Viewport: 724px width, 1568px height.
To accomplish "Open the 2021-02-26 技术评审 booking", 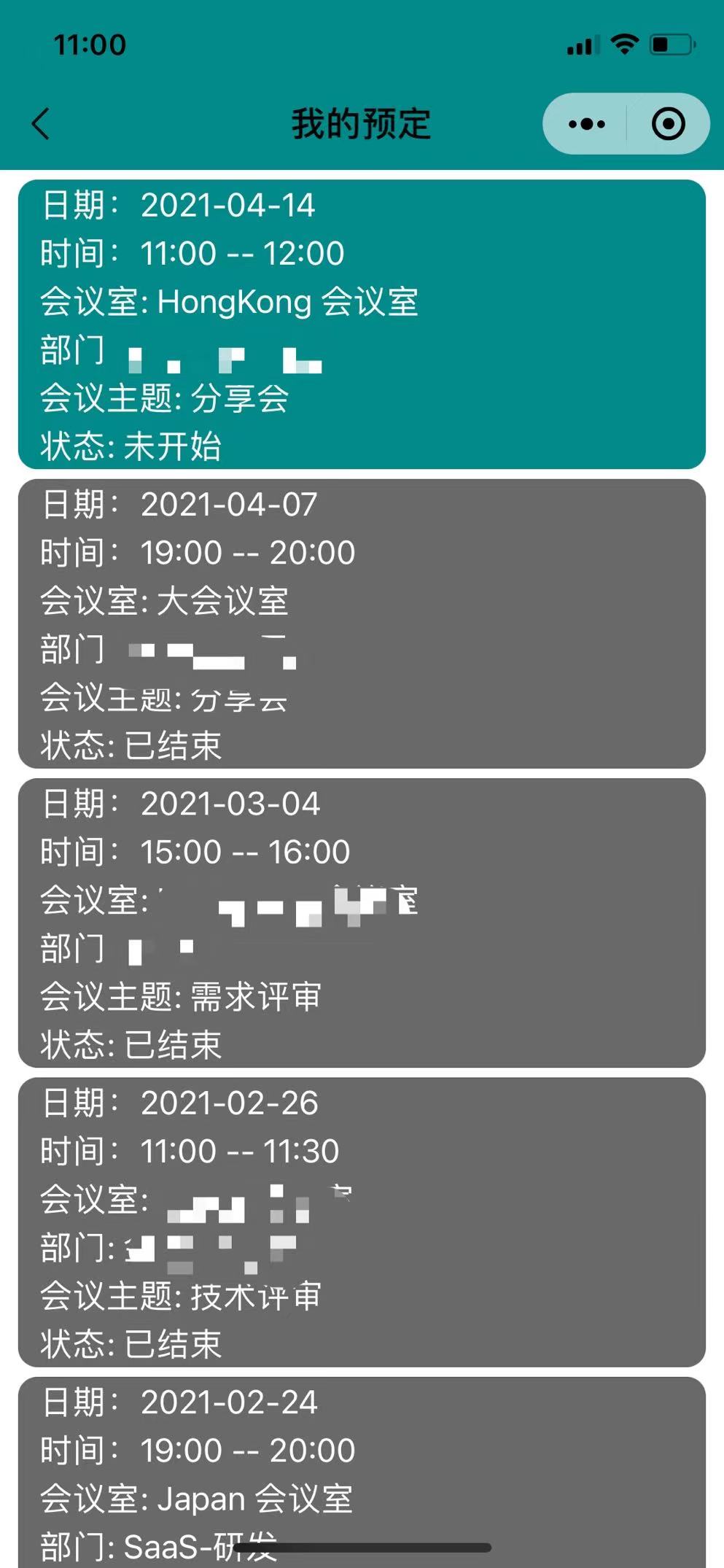I will click(x=362, y=1222).
